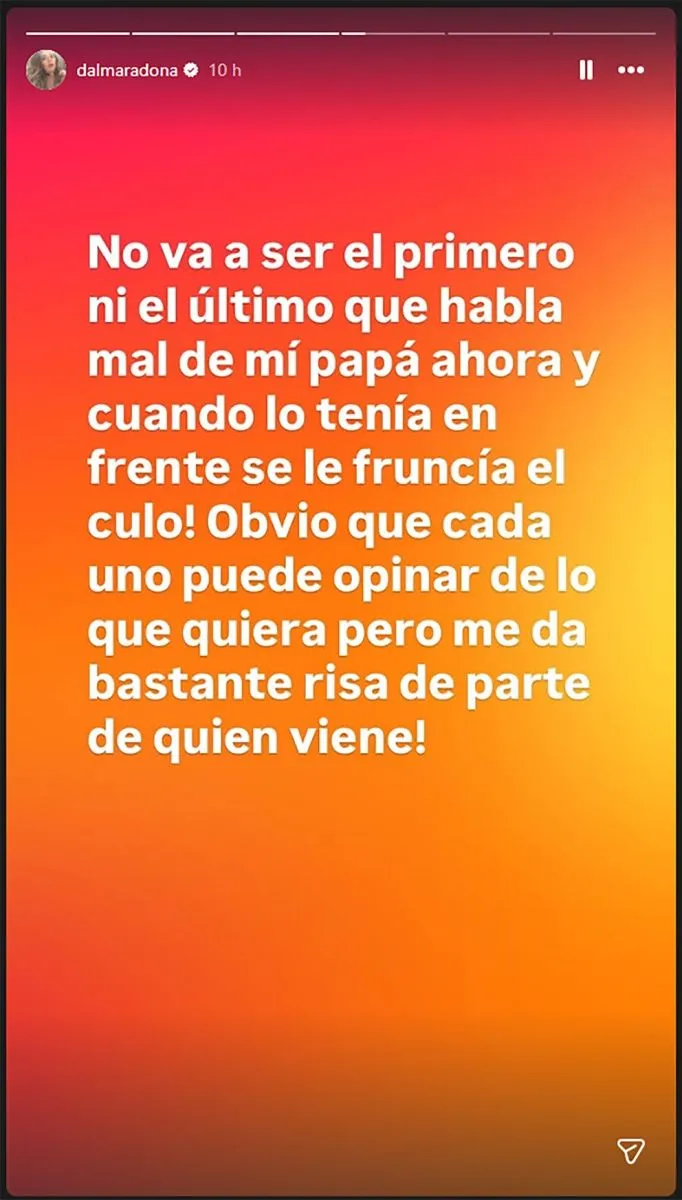
Task: Open the three-dot options menu
Action: 631,70
